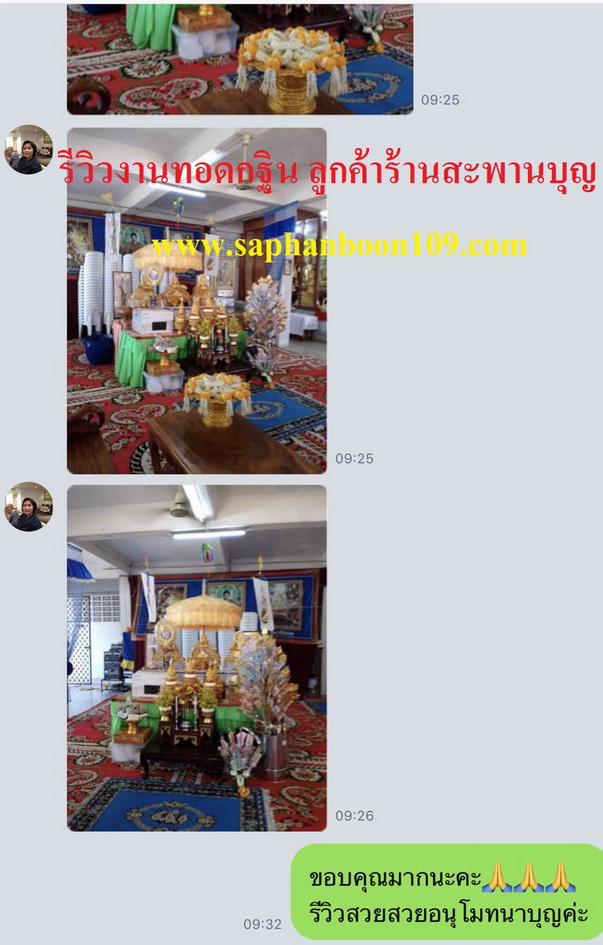Open sender's avatar beside the 09:26 photo

pos(29,506)
